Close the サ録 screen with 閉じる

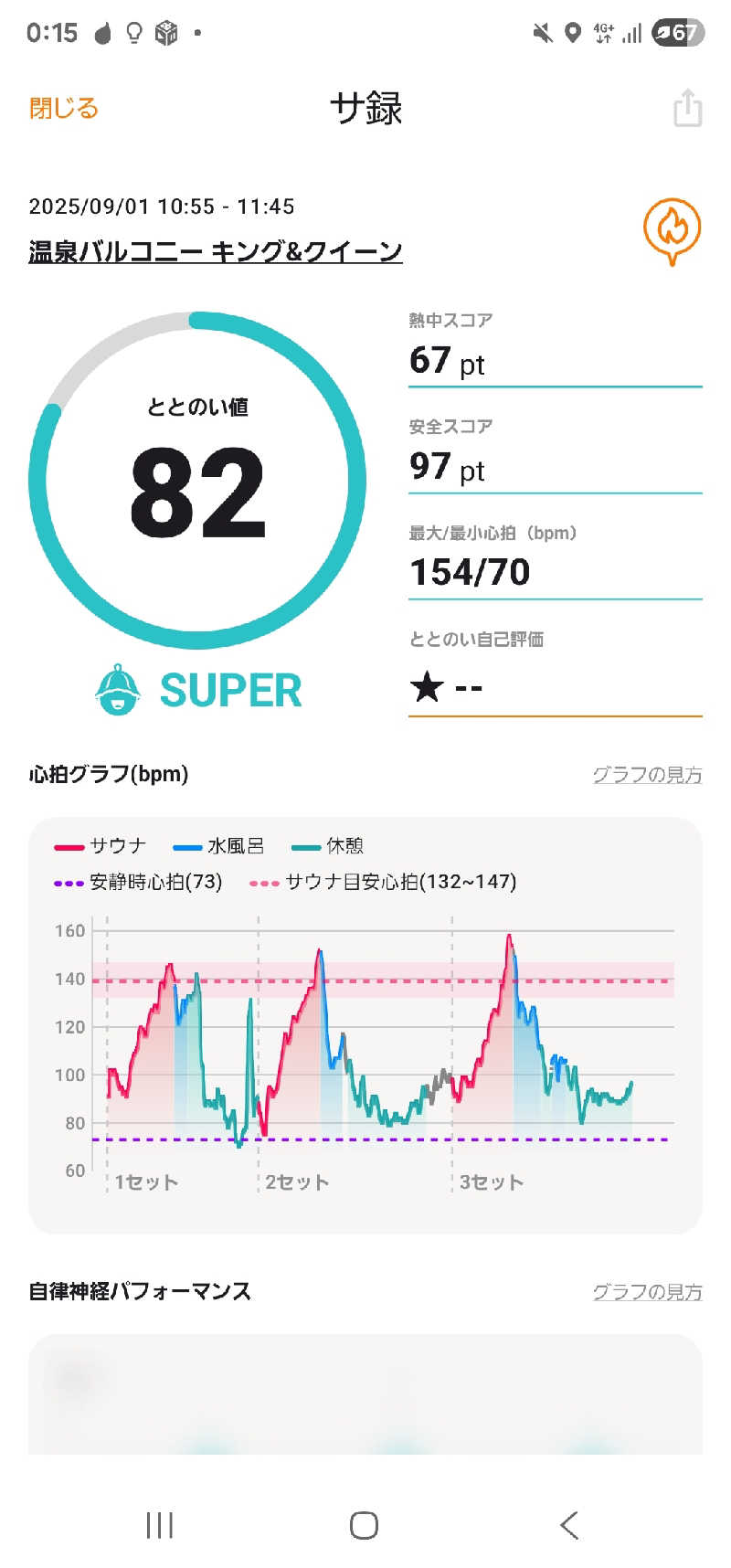click(x=63, y=109)
